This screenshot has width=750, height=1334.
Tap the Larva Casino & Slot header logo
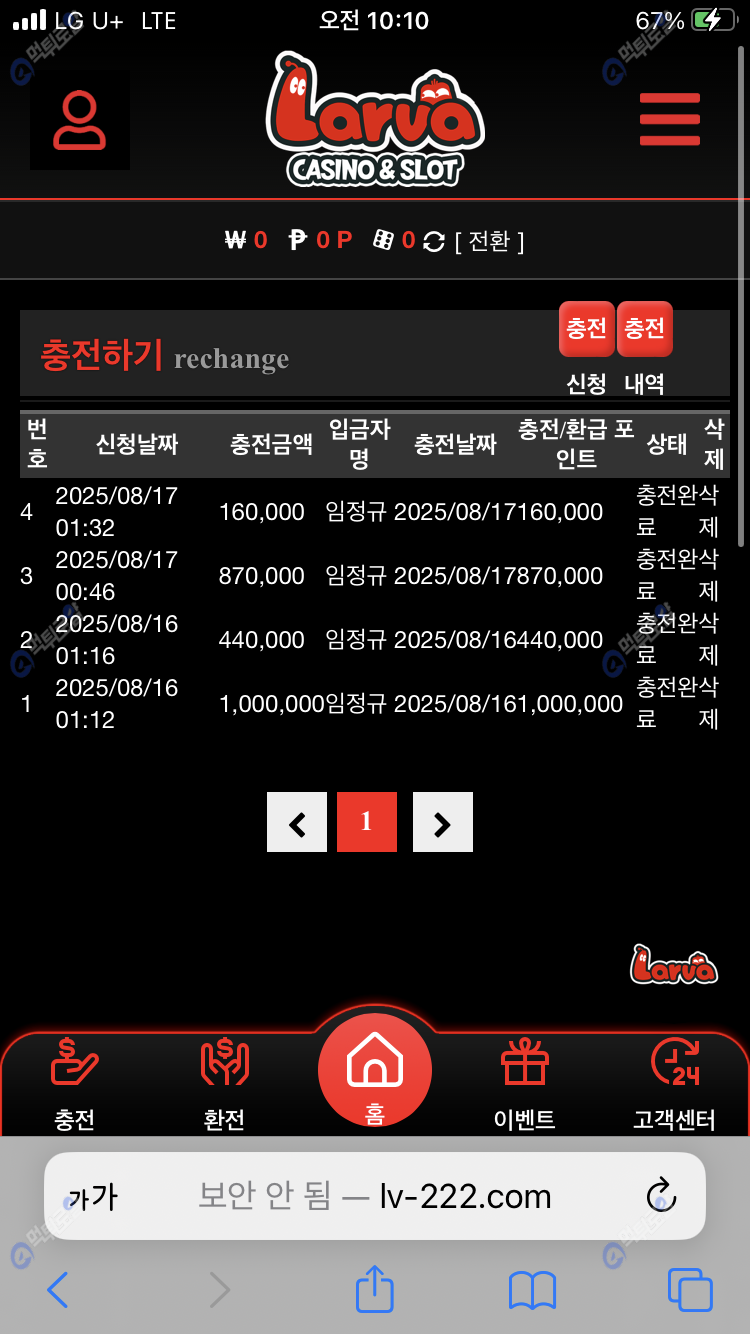point(375,120)
